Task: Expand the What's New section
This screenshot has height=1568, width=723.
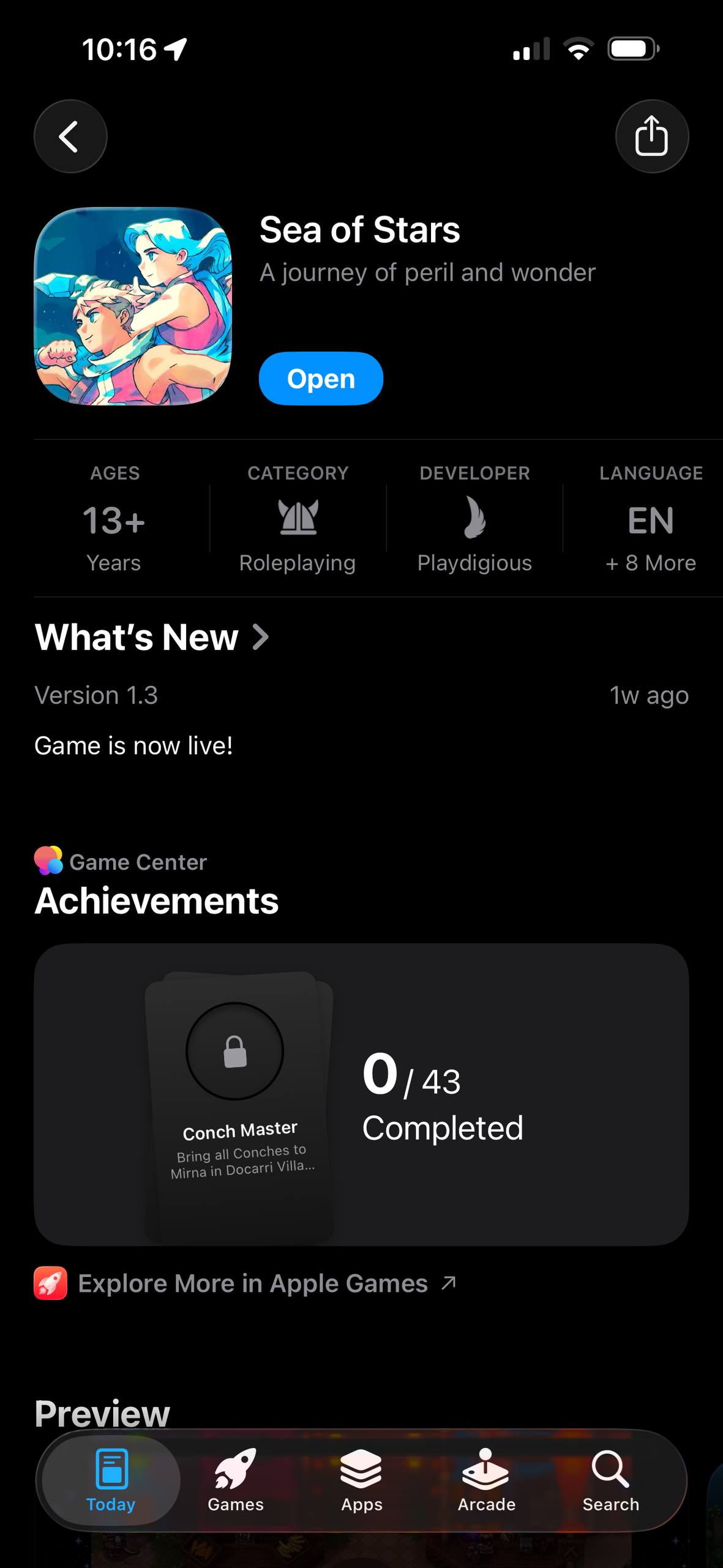Action: pos(152,637)
